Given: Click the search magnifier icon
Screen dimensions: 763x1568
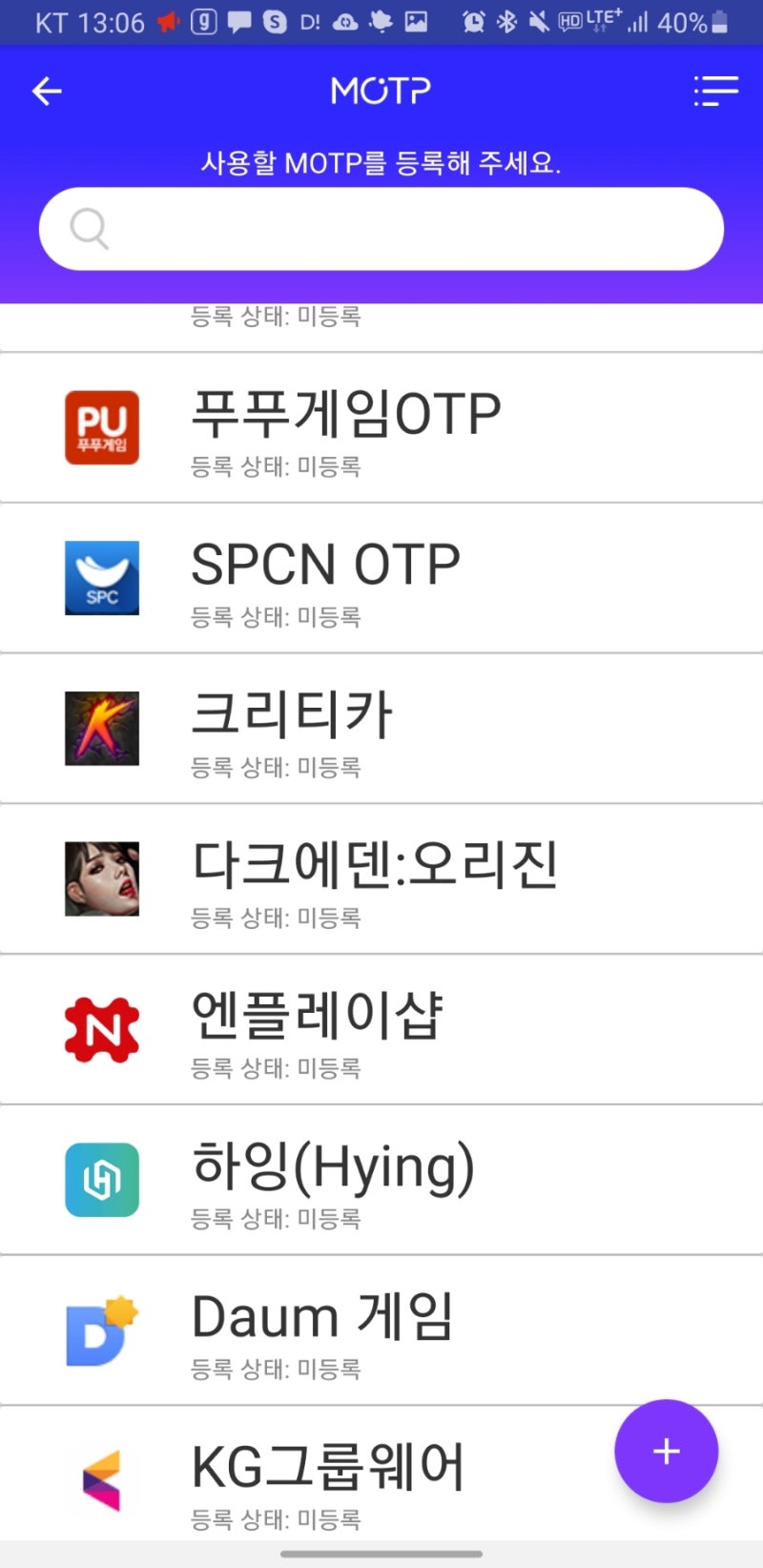Looking at the screenshot, I should [88, 228].
